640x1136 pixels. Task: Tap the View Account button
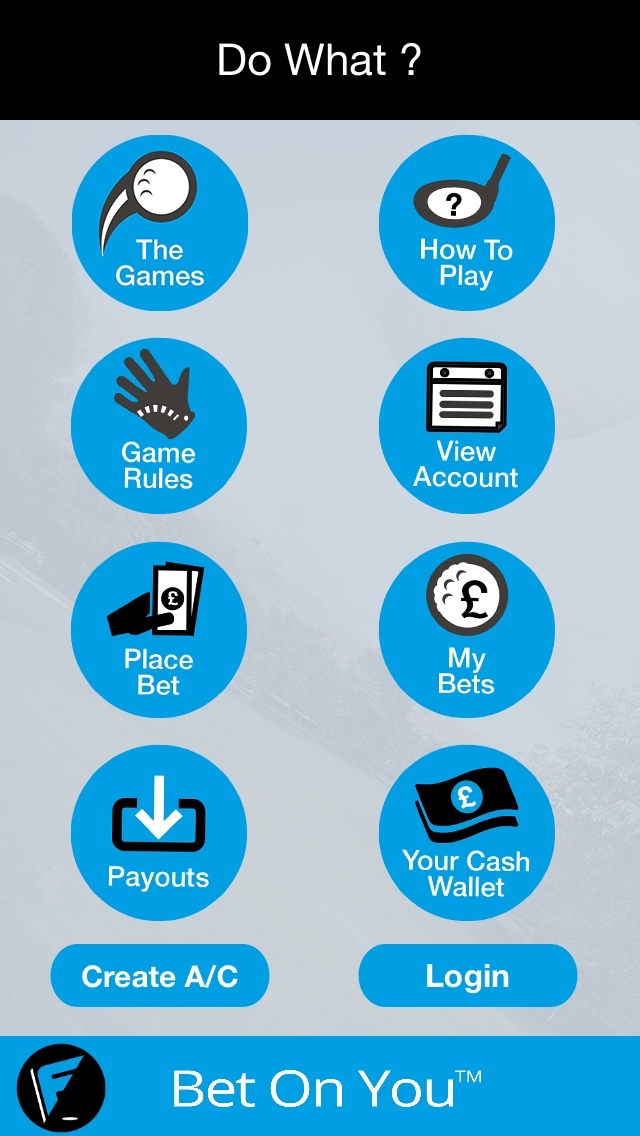pos(466,425)
